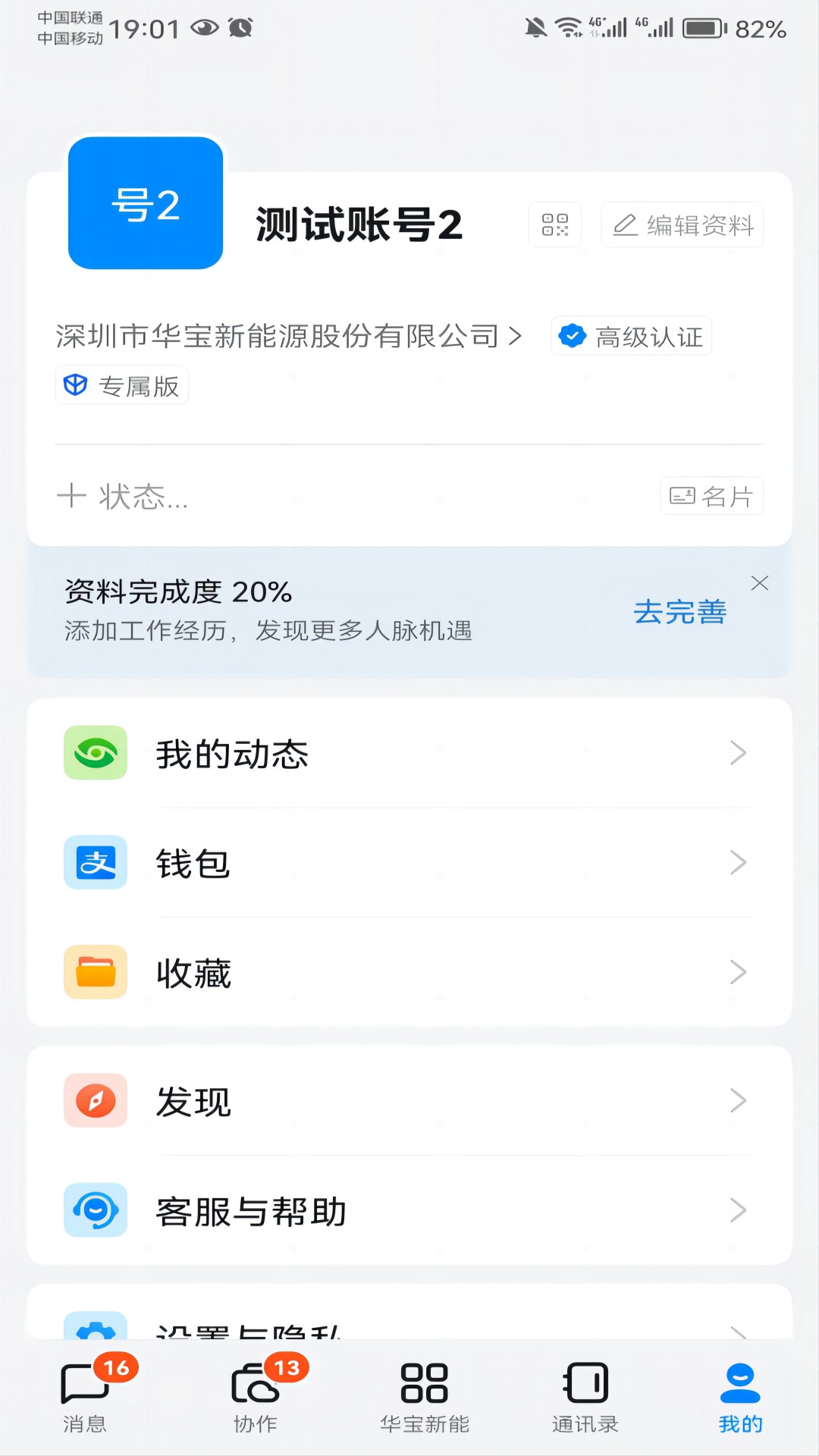Open the 钱包 row

pyautogui.click(x=409, y=863)
